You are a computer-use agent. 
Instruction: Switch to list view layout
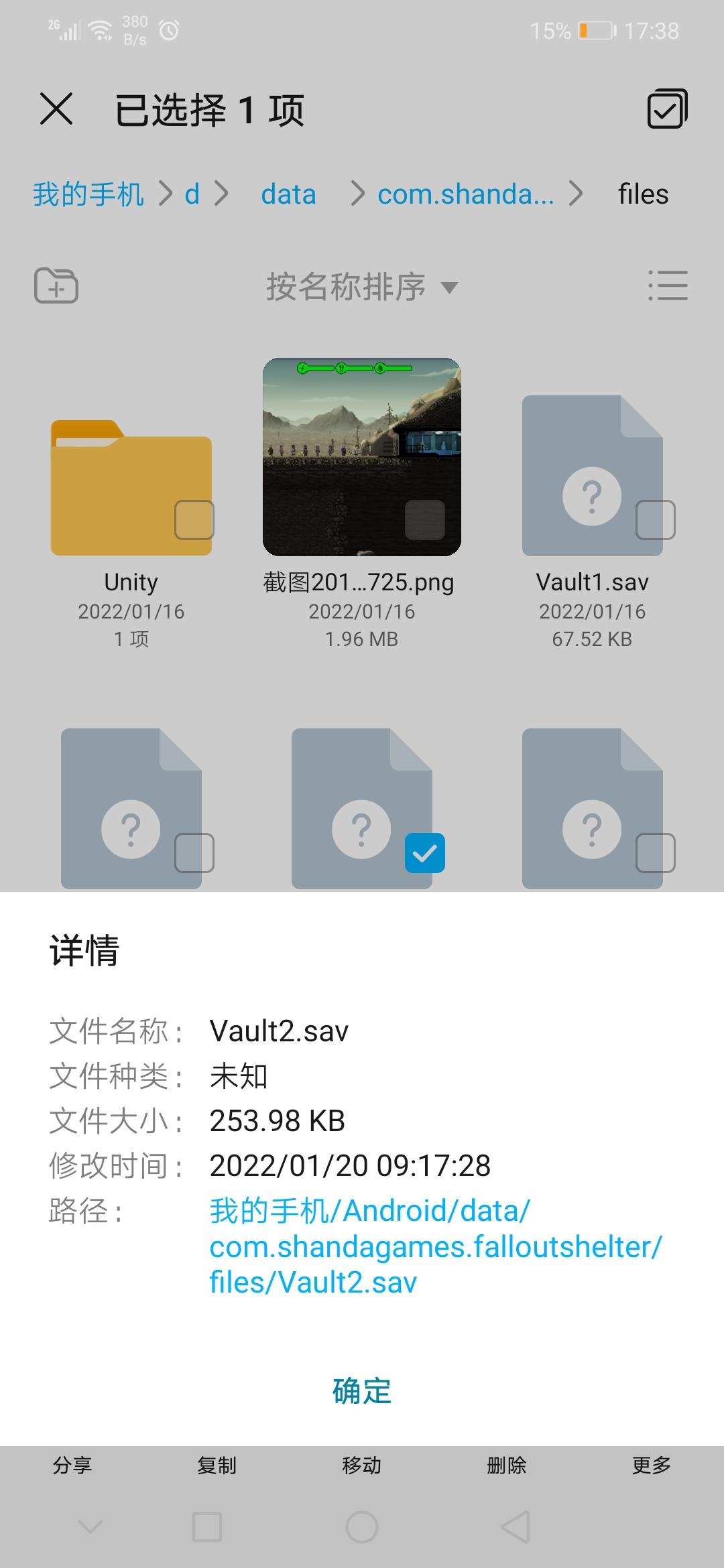[x=668, y=286]
